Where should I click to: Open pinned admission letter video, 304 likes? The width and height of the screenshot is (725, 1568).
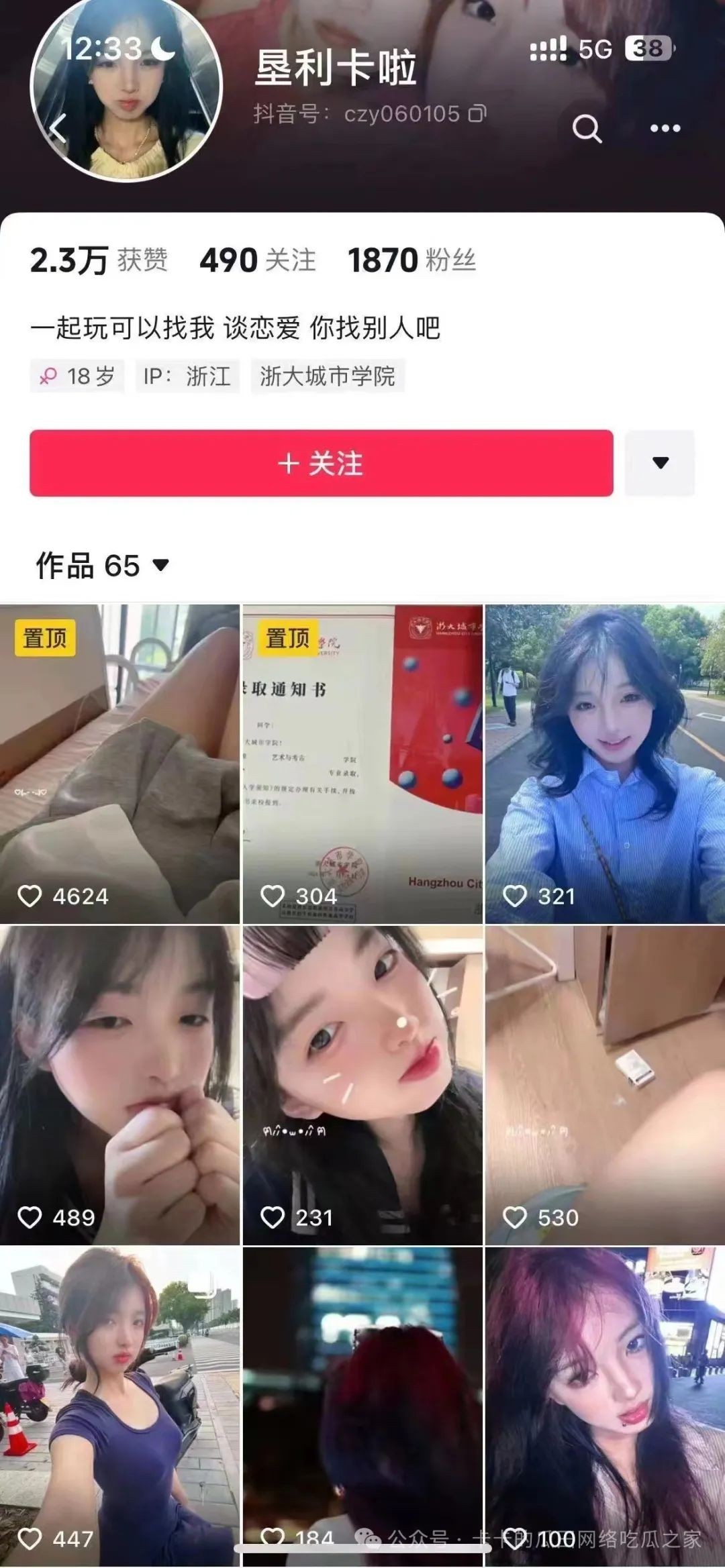coord(362,764)
